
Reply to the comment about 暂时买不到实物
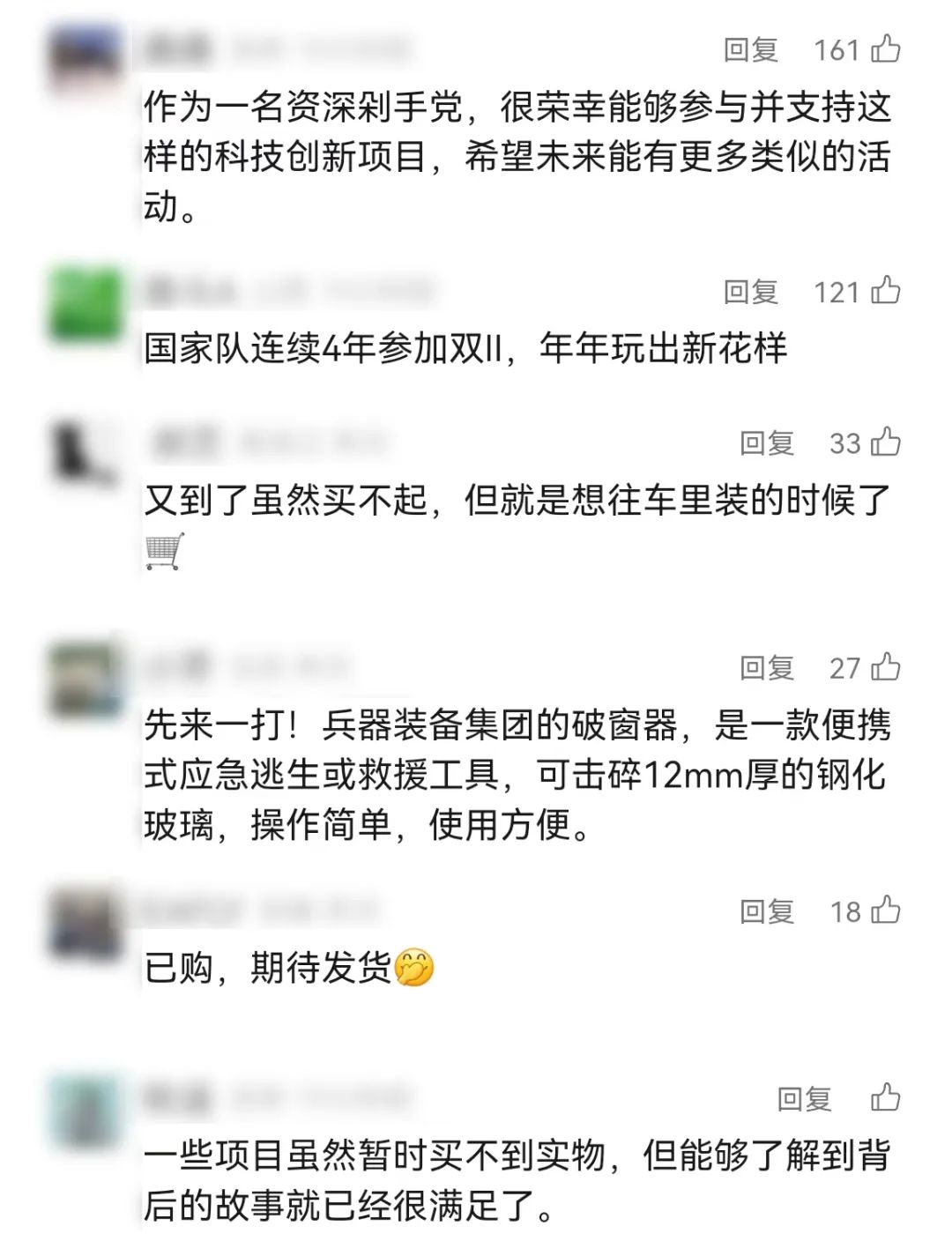click(x=803, y=1099)
